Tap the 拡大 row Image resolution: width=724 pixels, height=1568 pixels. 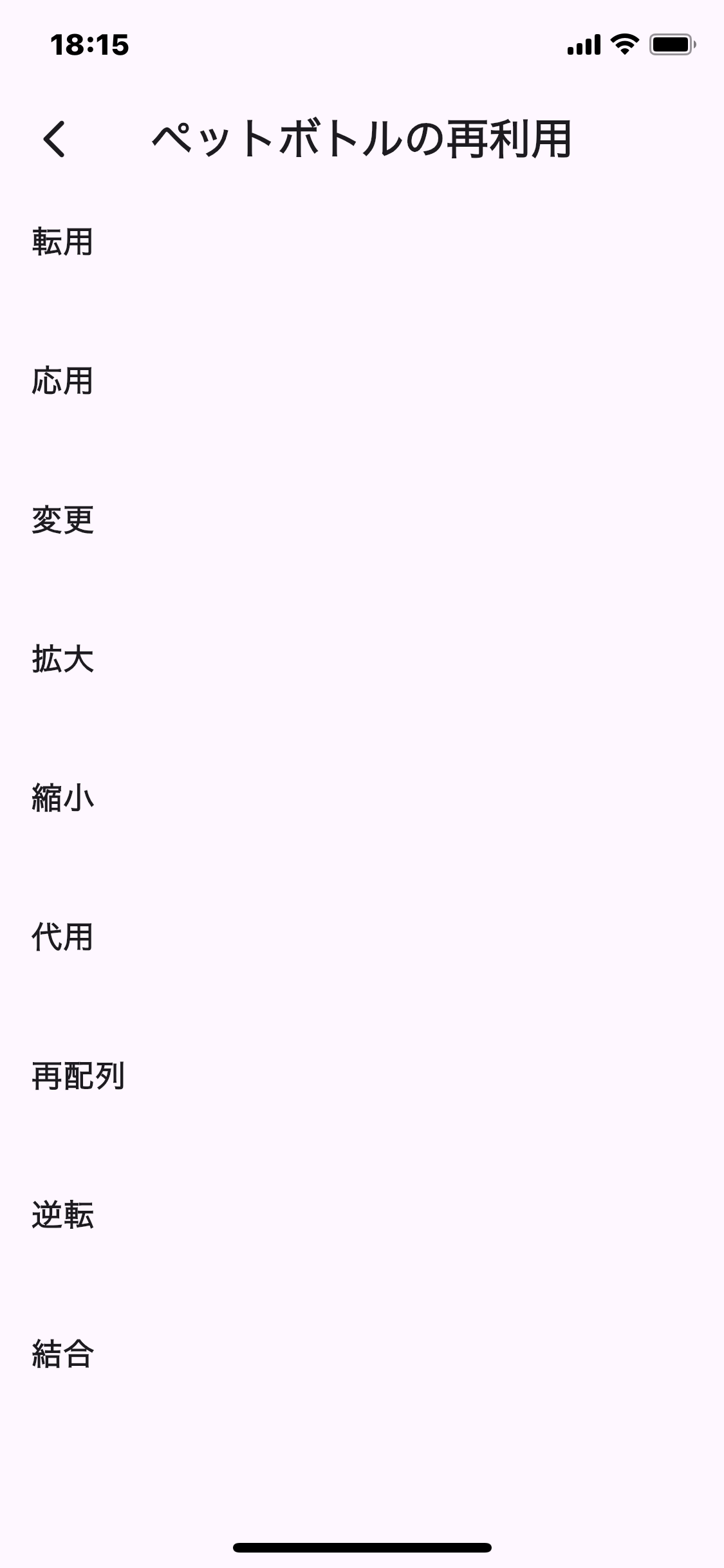63,659
